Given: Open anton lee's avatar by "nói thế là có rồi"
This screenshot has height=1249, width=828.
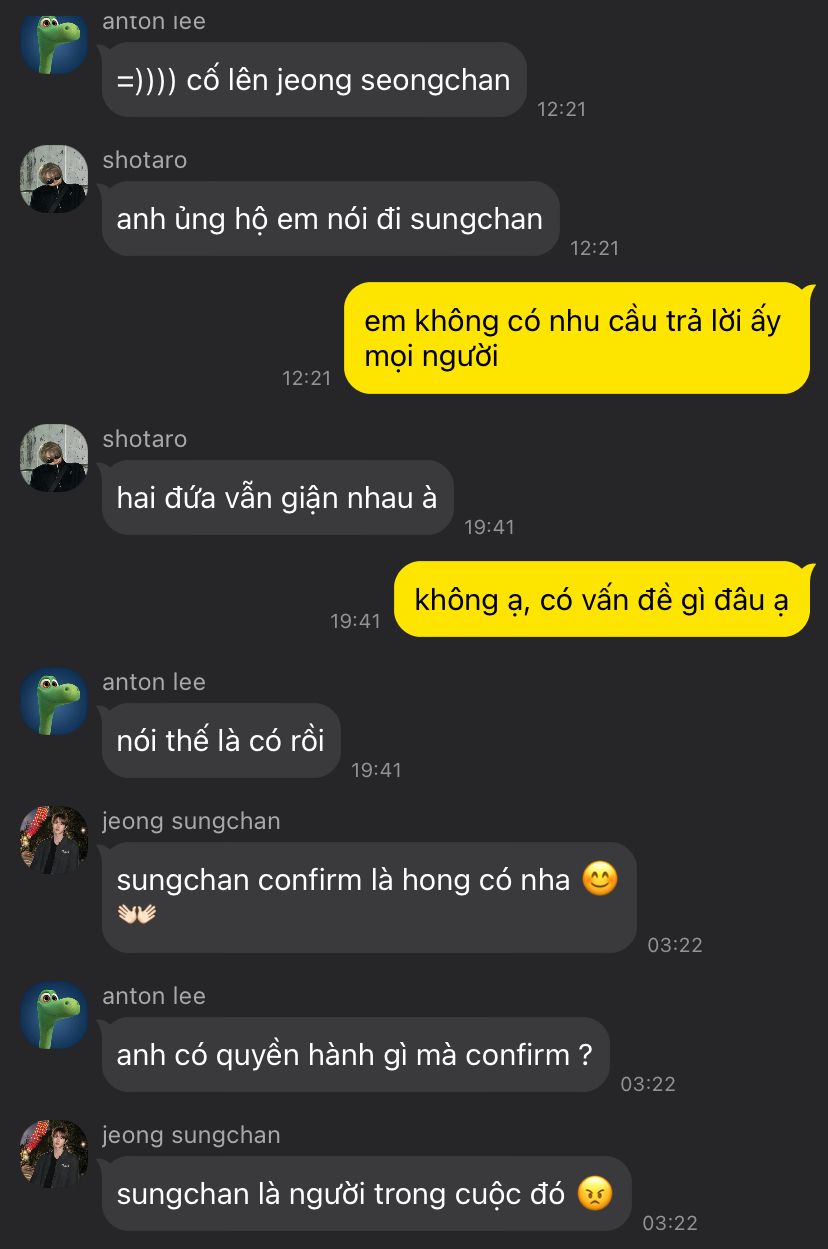Looking at the screenshot, I should click(54, 701).
